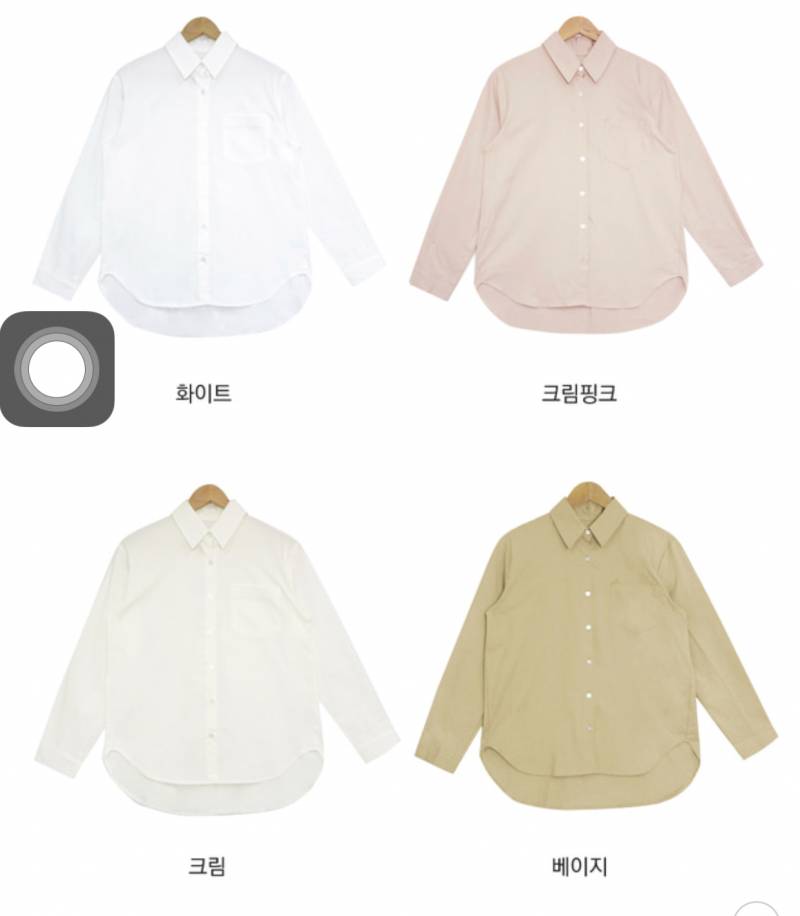Open the AssistiveTouch floating menu button
The image size is (800, 916).
coord(57,368)
